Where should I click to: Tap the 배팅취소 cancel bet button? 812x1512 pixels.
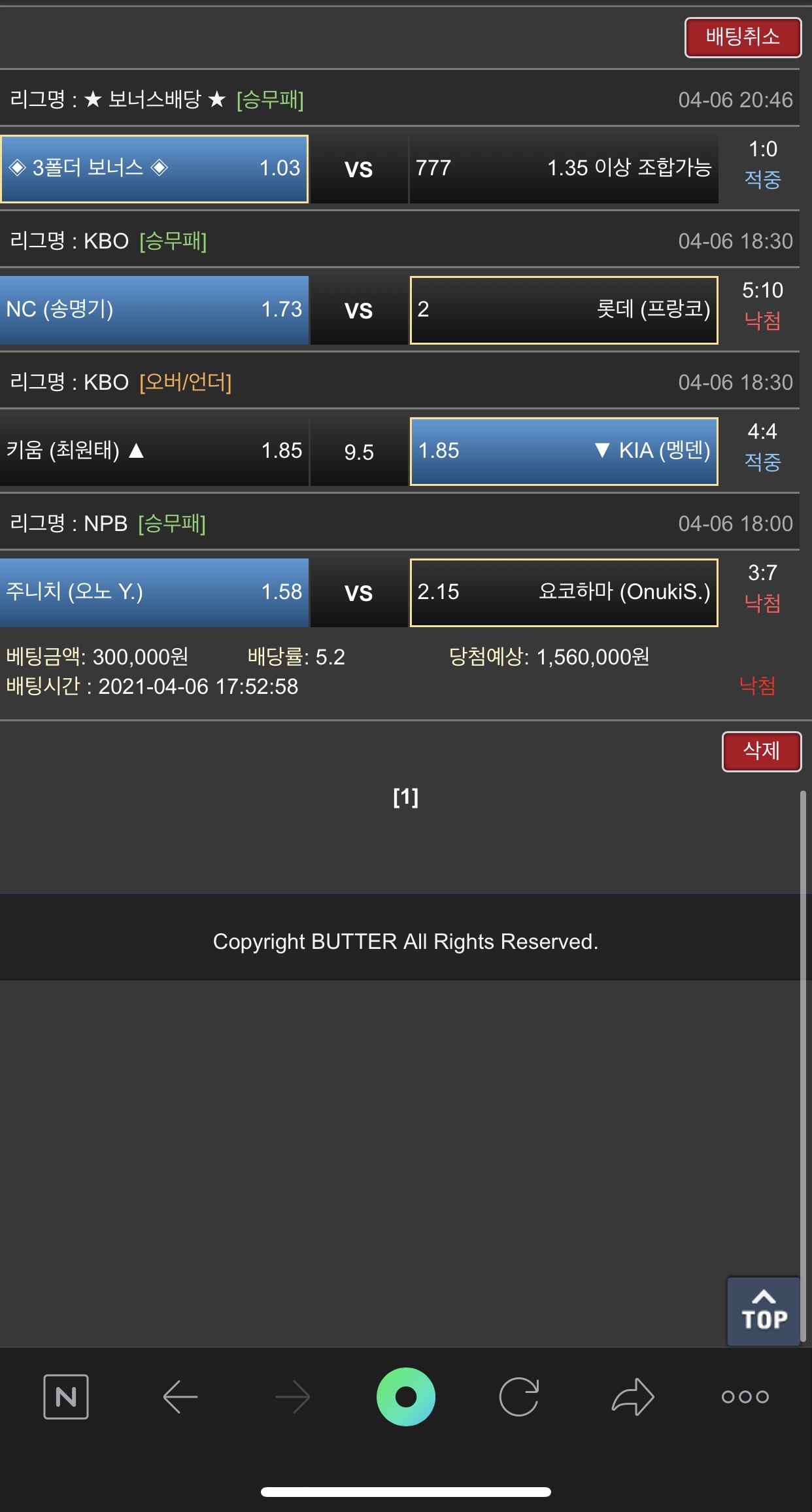[x=743, y=37]
